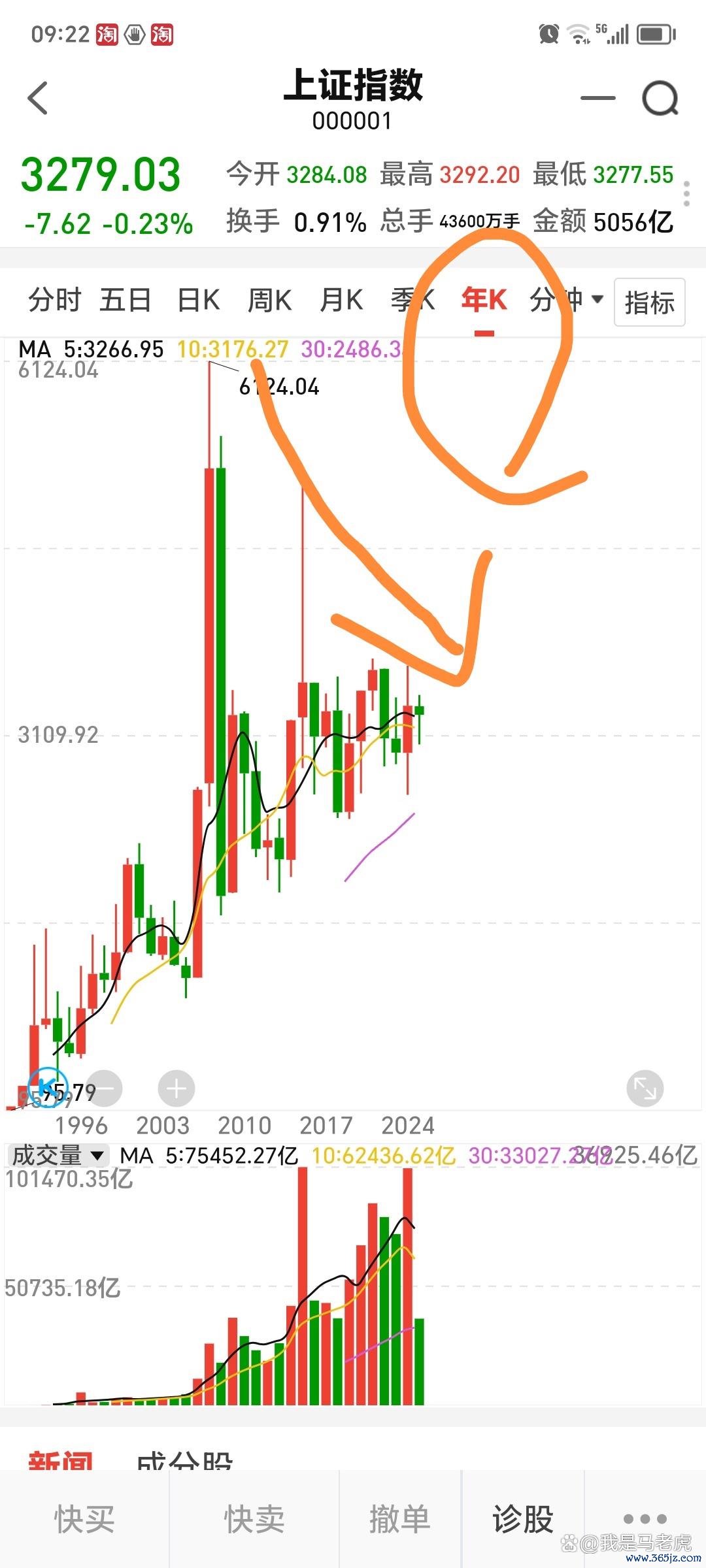Open the 月K monthly chart
This screenshot has width=706, height=1568.
click(341, 301)
